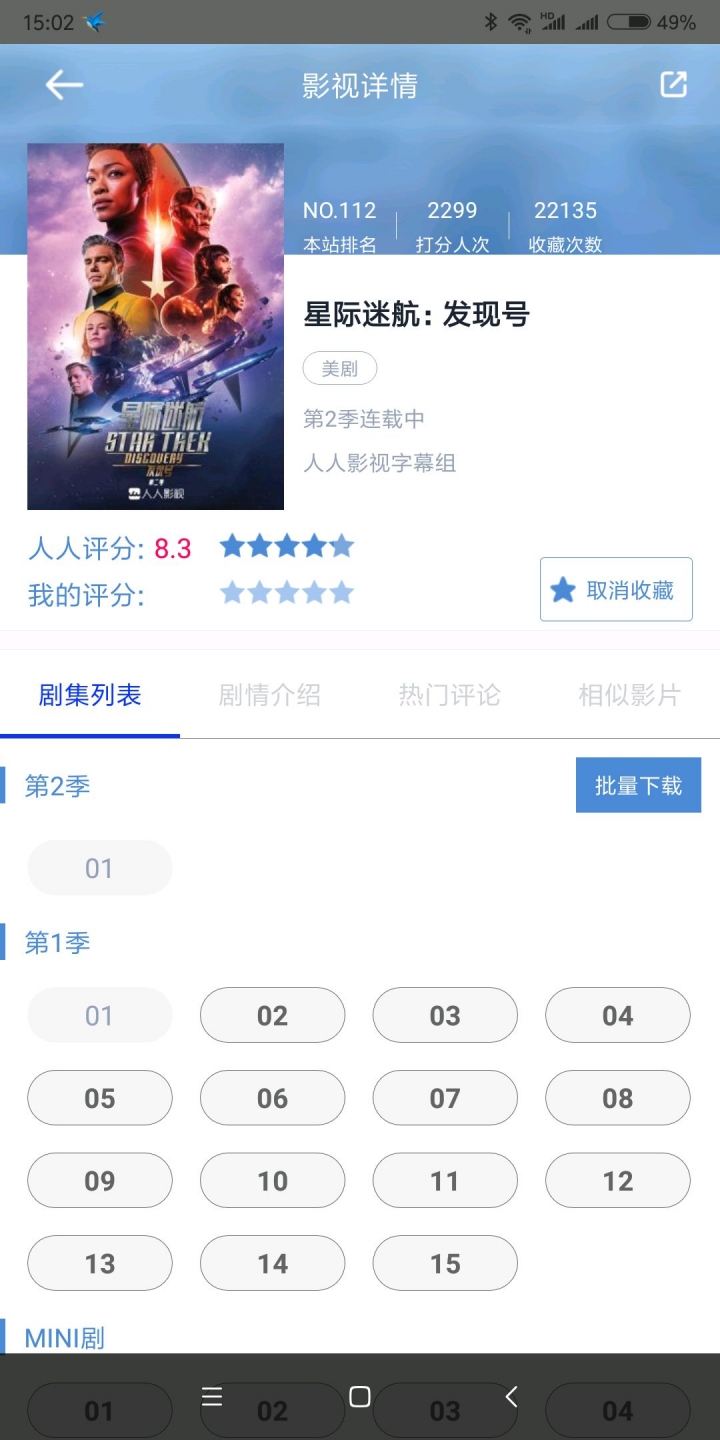This screenshot has width=720, height=1440.
Task: Choose episode 12 of 第1季
Action: point(618,1181)
